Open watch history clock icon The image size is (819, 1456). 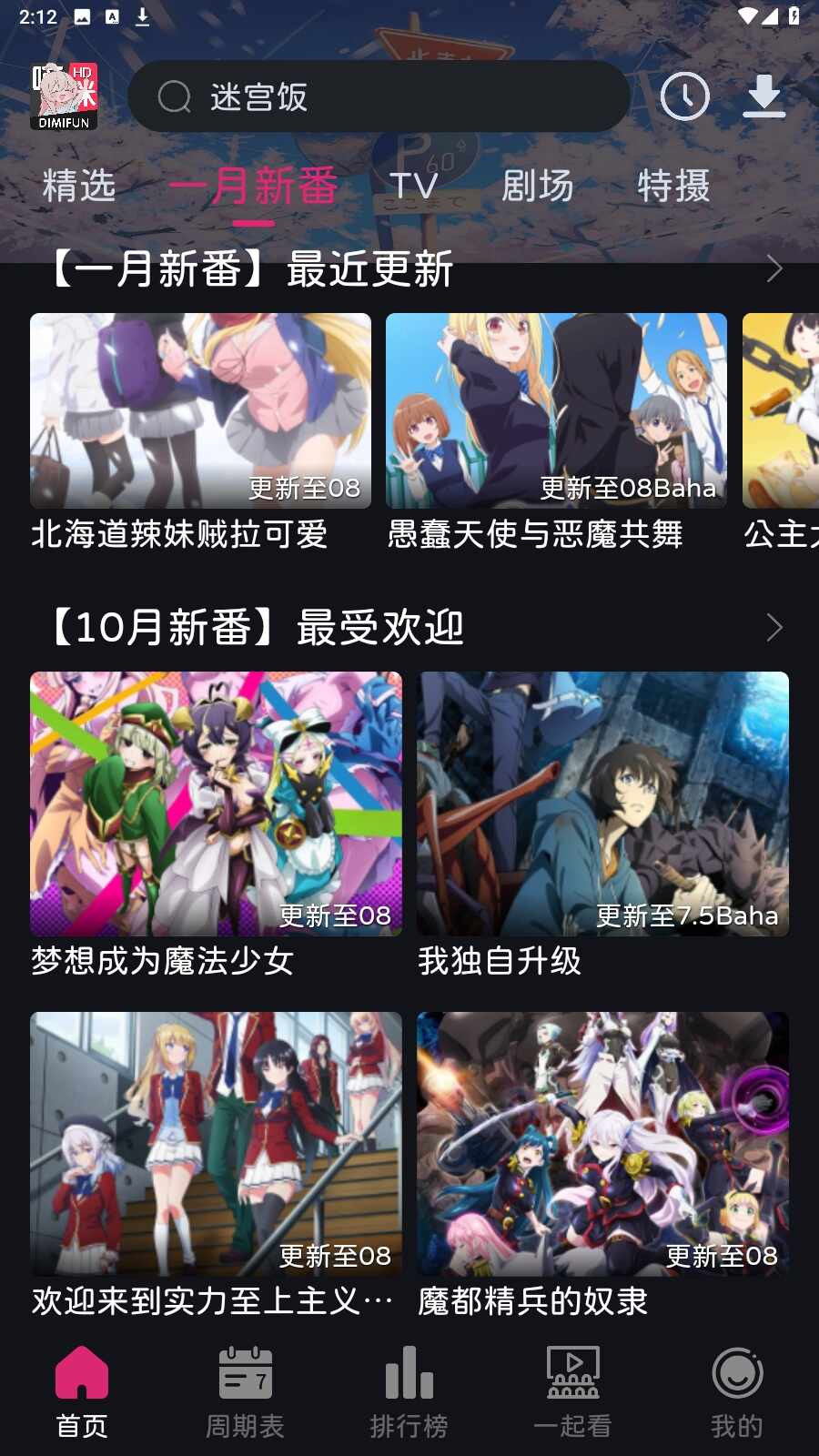click(x=684, y=96)
